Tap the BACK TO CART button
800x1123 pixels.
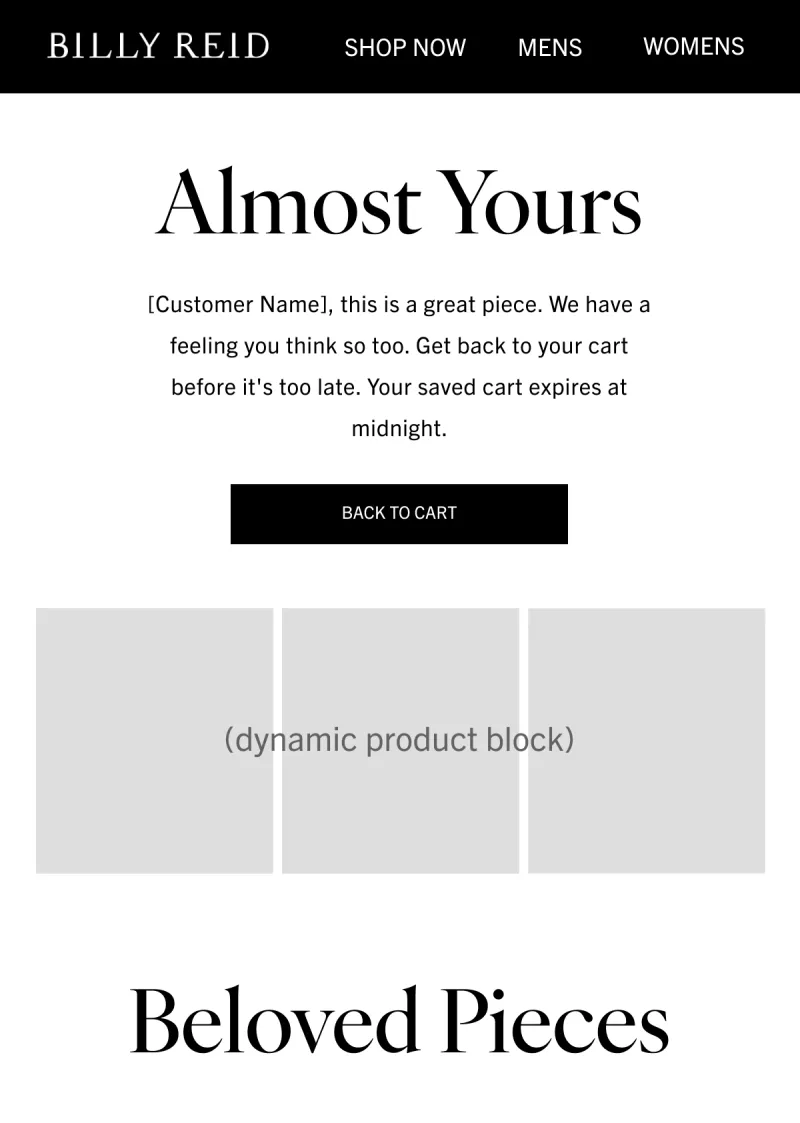[x=399, y=513]
